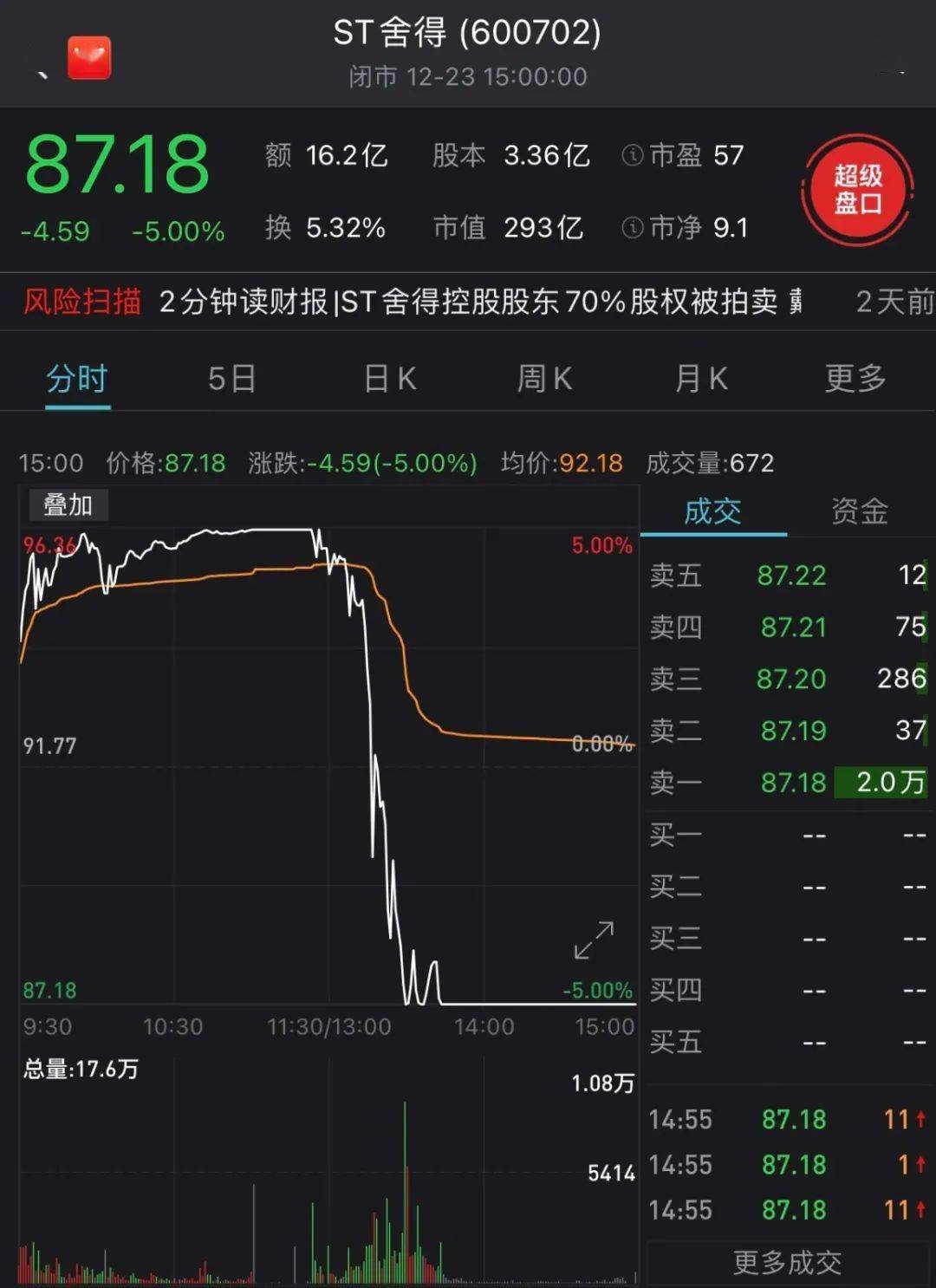View 更多成交 trade records
The image size is (936, 1288).
coord(787,1263)
